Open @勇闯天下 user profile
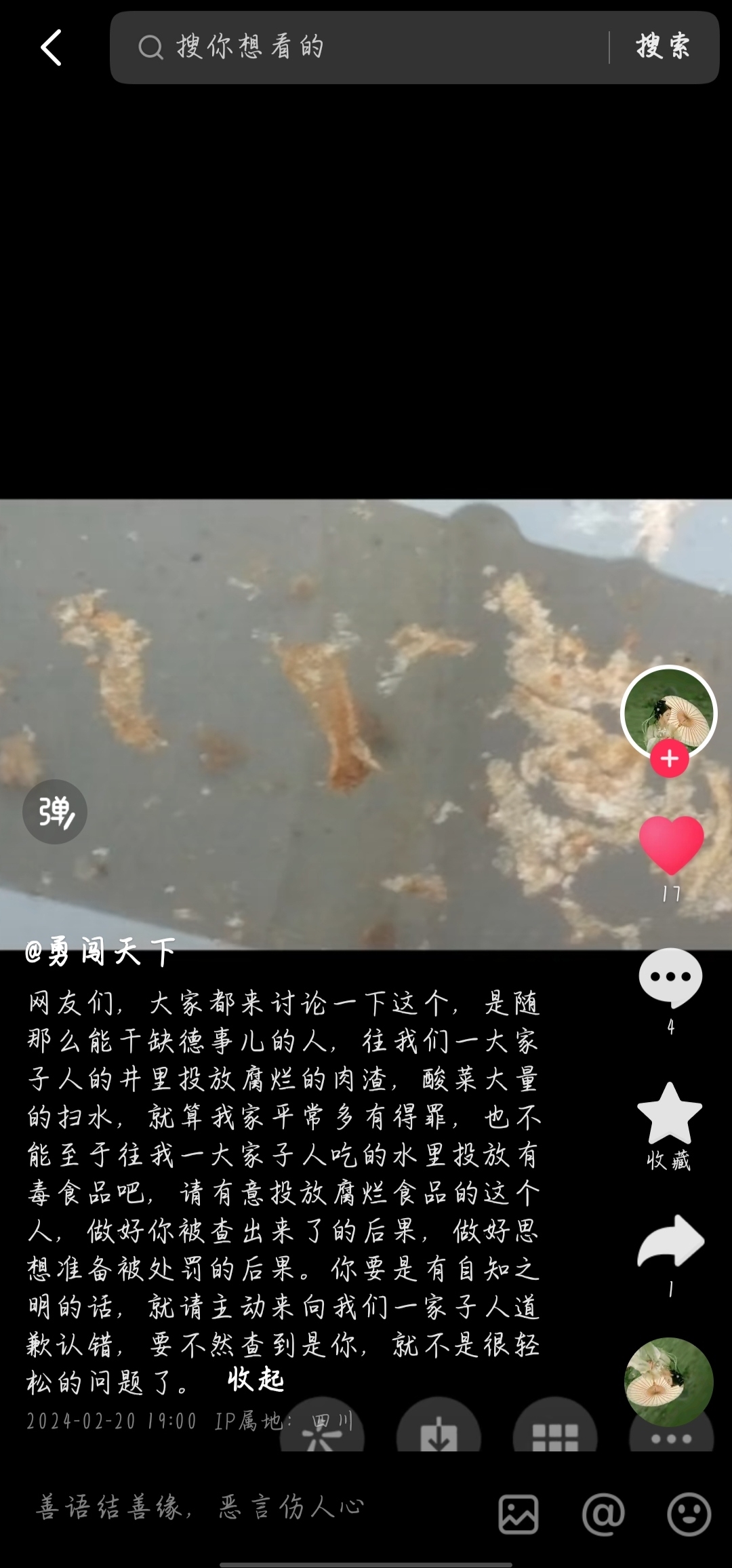 pos(100,952)
